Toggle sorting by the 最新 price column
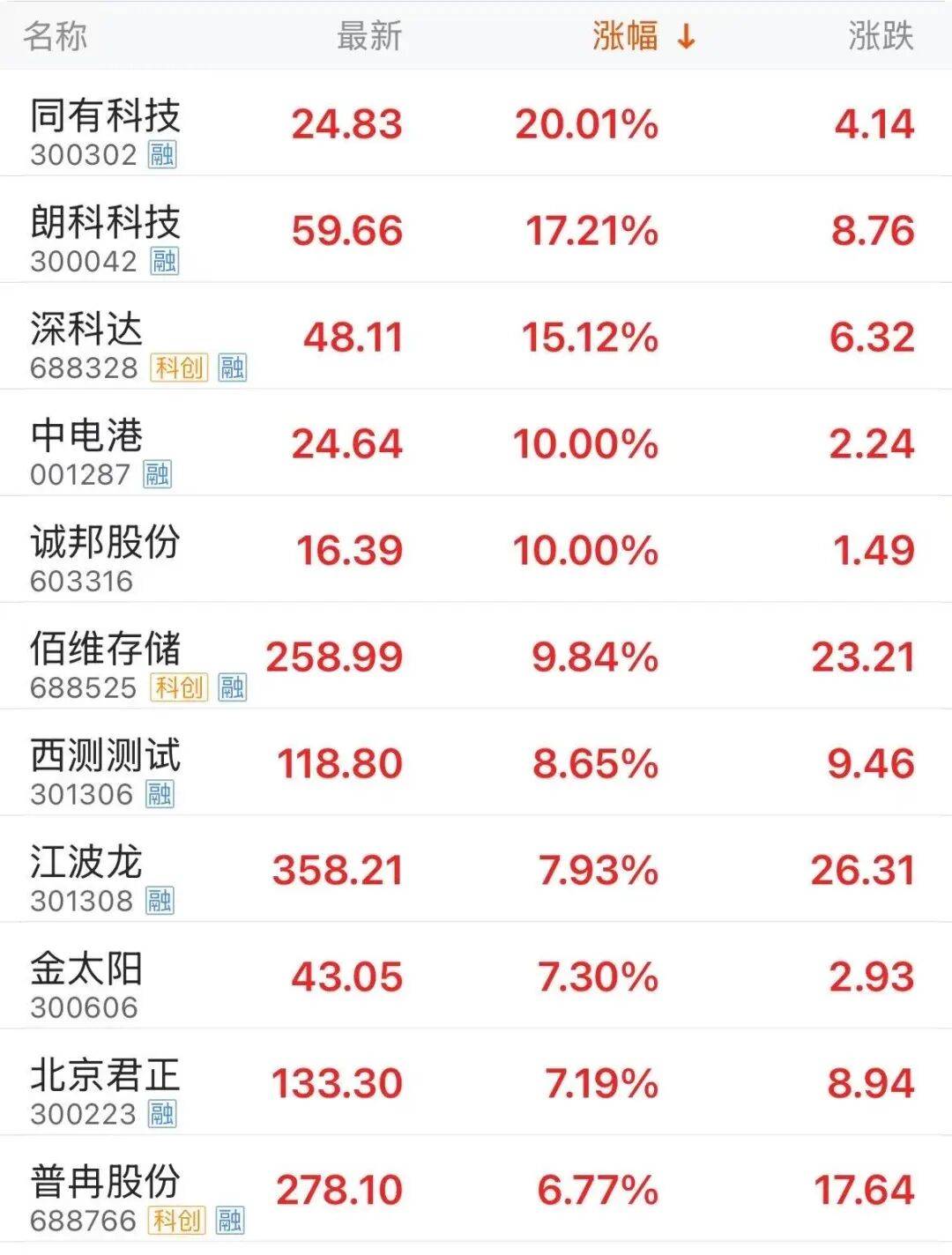Viewport: 952px width, 1255px height. (x=368, y=37)
